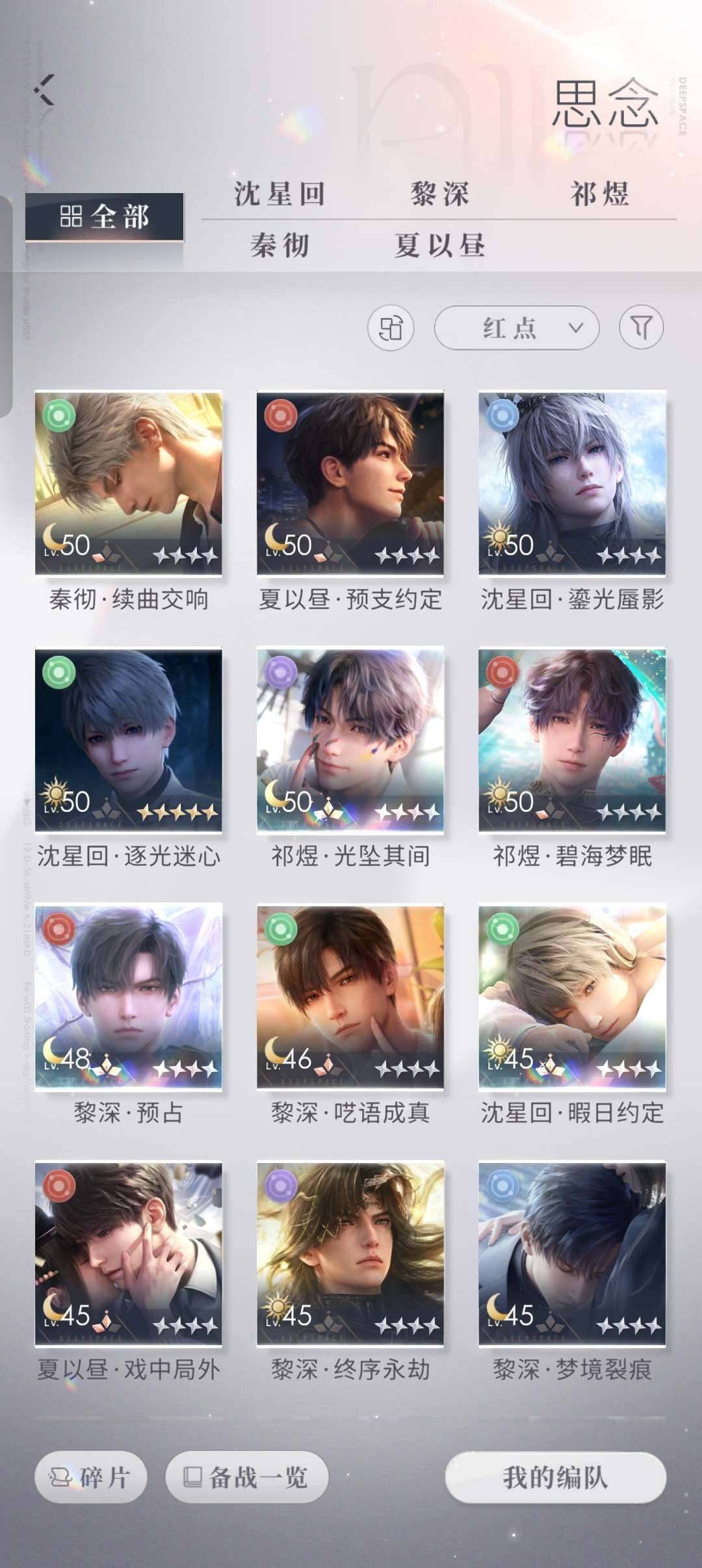Switch to the 黎深 tab

click(x=439, y=194)
